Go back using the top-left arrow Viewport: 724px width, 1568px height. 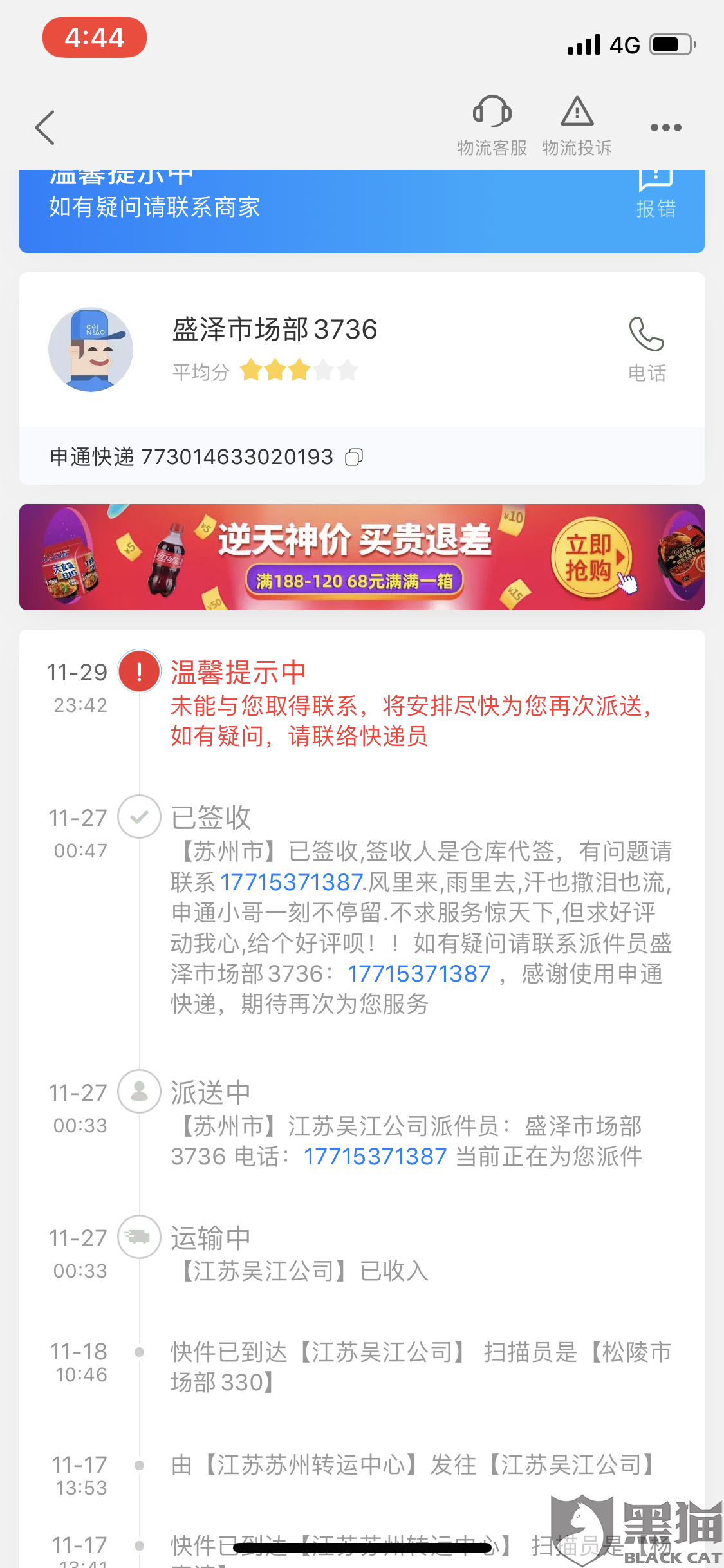(45, 127)
